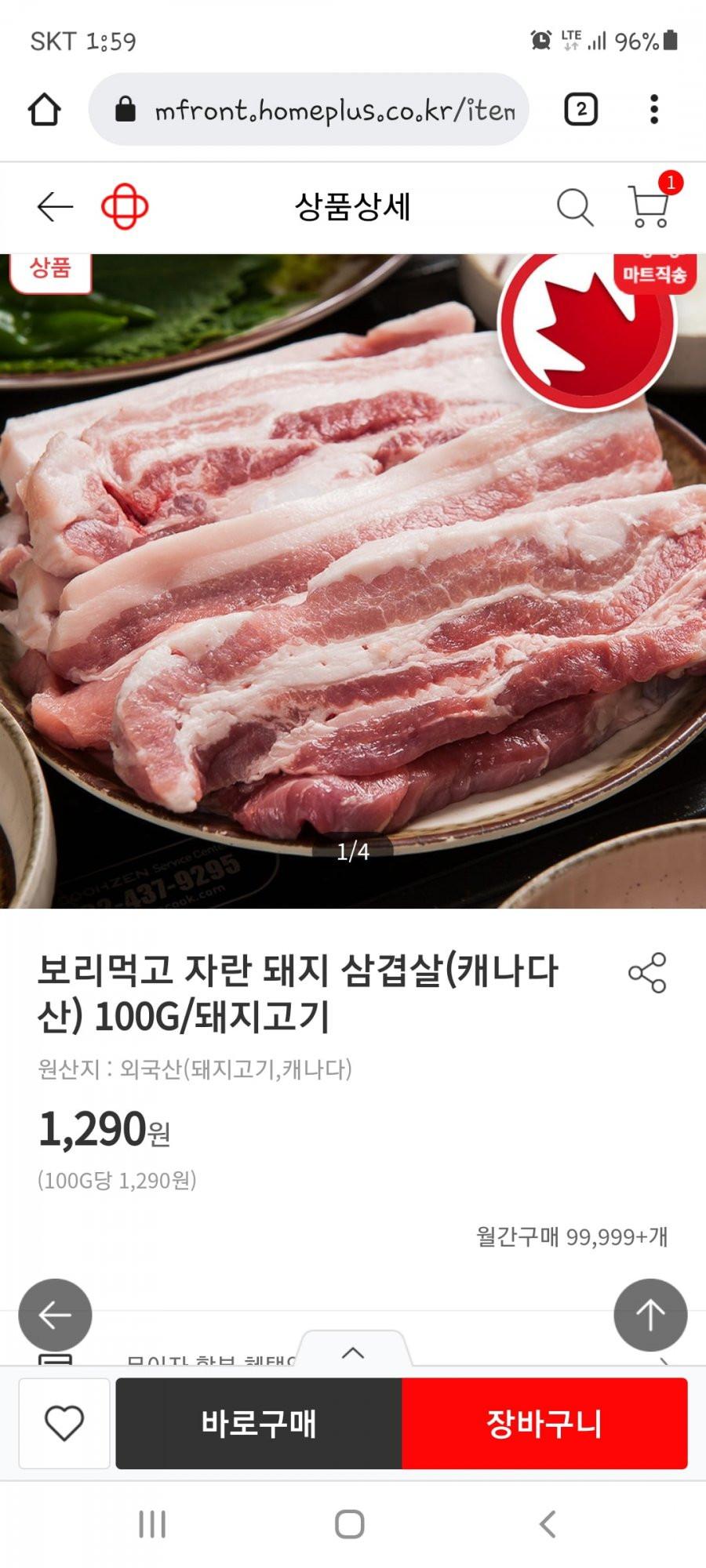Add item to cart with 장바구니
The height and width of the screenshot is (1568, 706).
[544, 1423]
